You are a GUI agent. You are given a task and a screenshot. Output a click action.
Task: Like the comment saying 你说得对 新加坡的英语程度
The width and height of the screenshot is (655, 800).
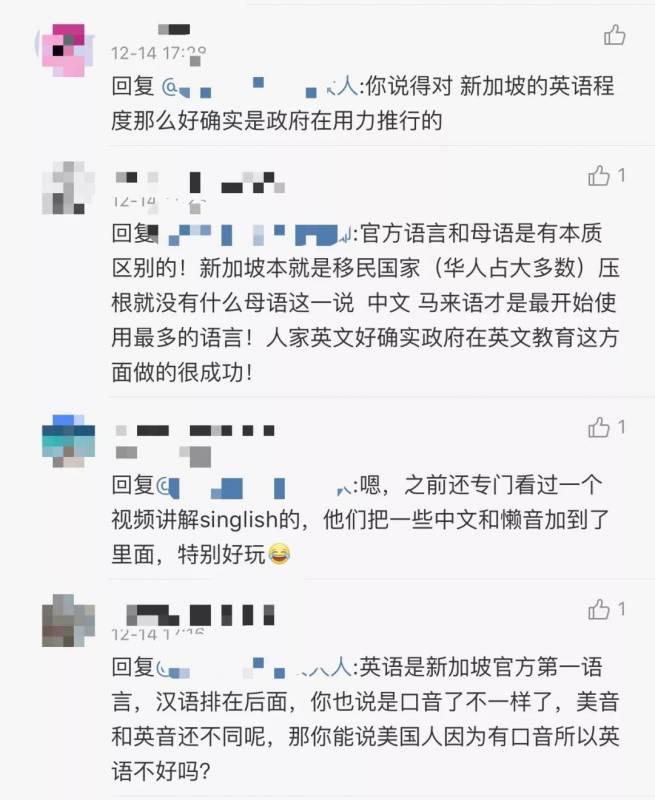point(614,35)
